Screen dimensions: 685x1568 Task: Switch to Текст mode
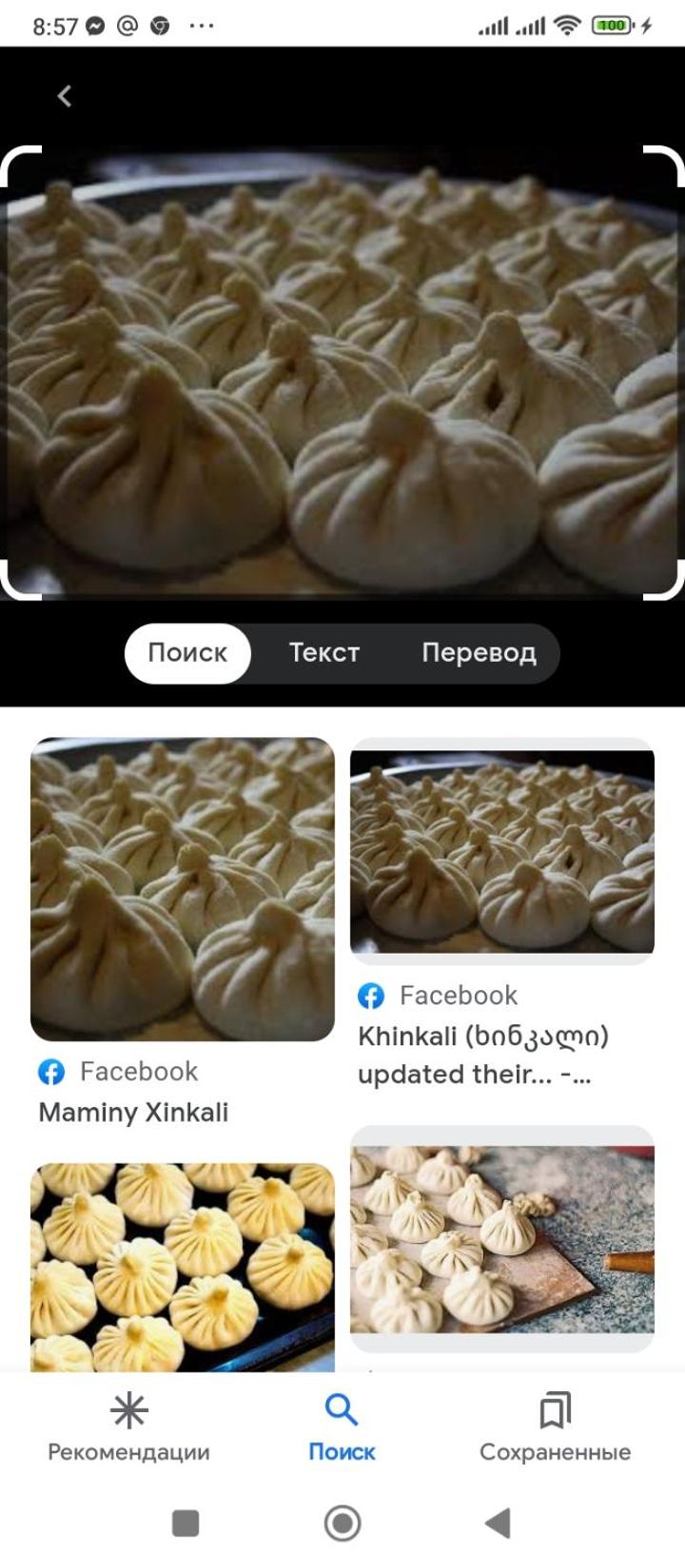pyautogui.click(x=324, y=652)
